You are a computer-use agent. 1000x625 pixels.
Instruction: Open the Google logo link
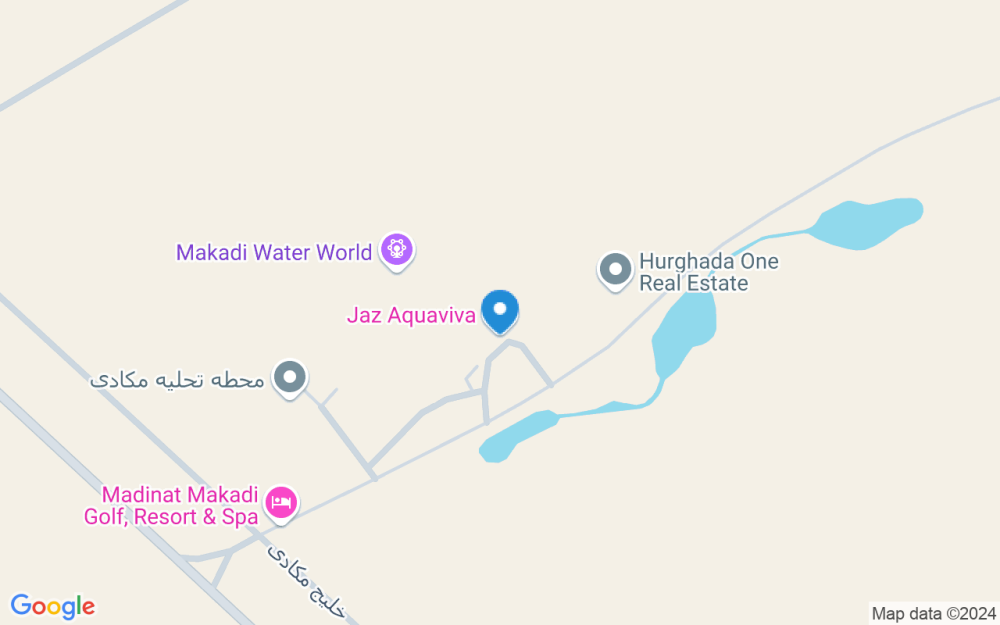pos(52,606)
